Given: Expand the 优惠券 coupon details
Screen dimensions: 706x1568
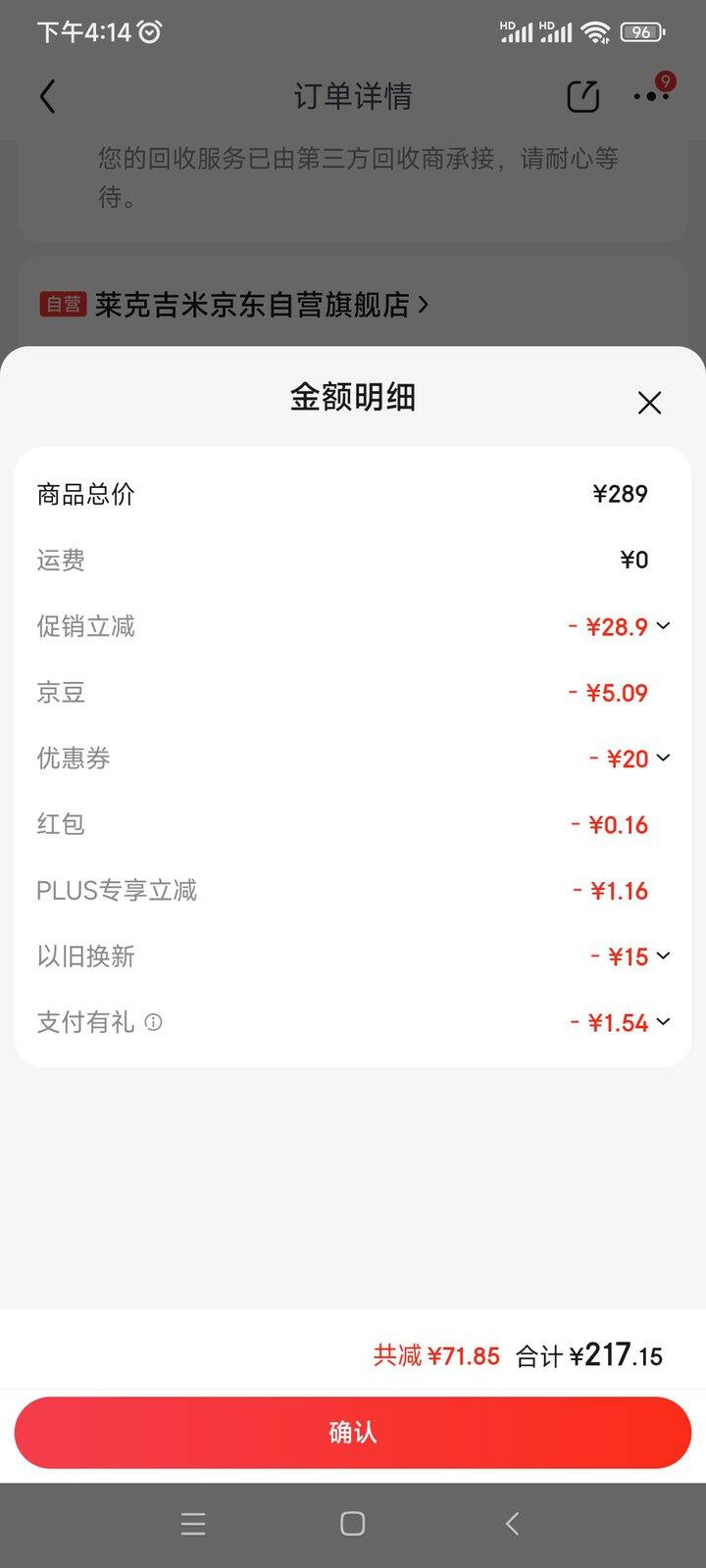Looking at the screenshot, I should [663, 758].
